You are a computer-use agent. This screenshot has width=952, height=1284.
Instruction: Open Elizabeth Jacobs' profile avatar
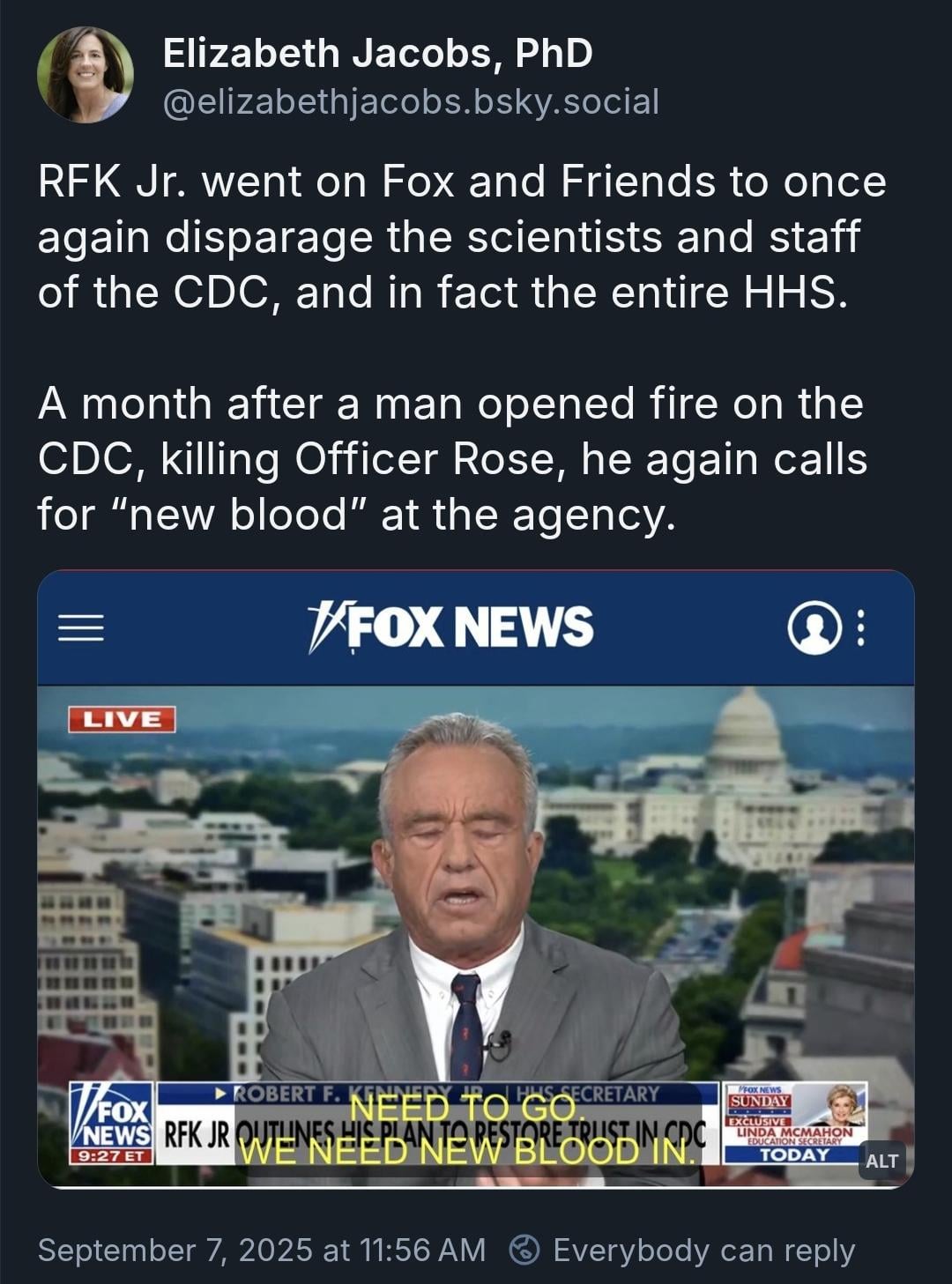[x=86, y=74]
